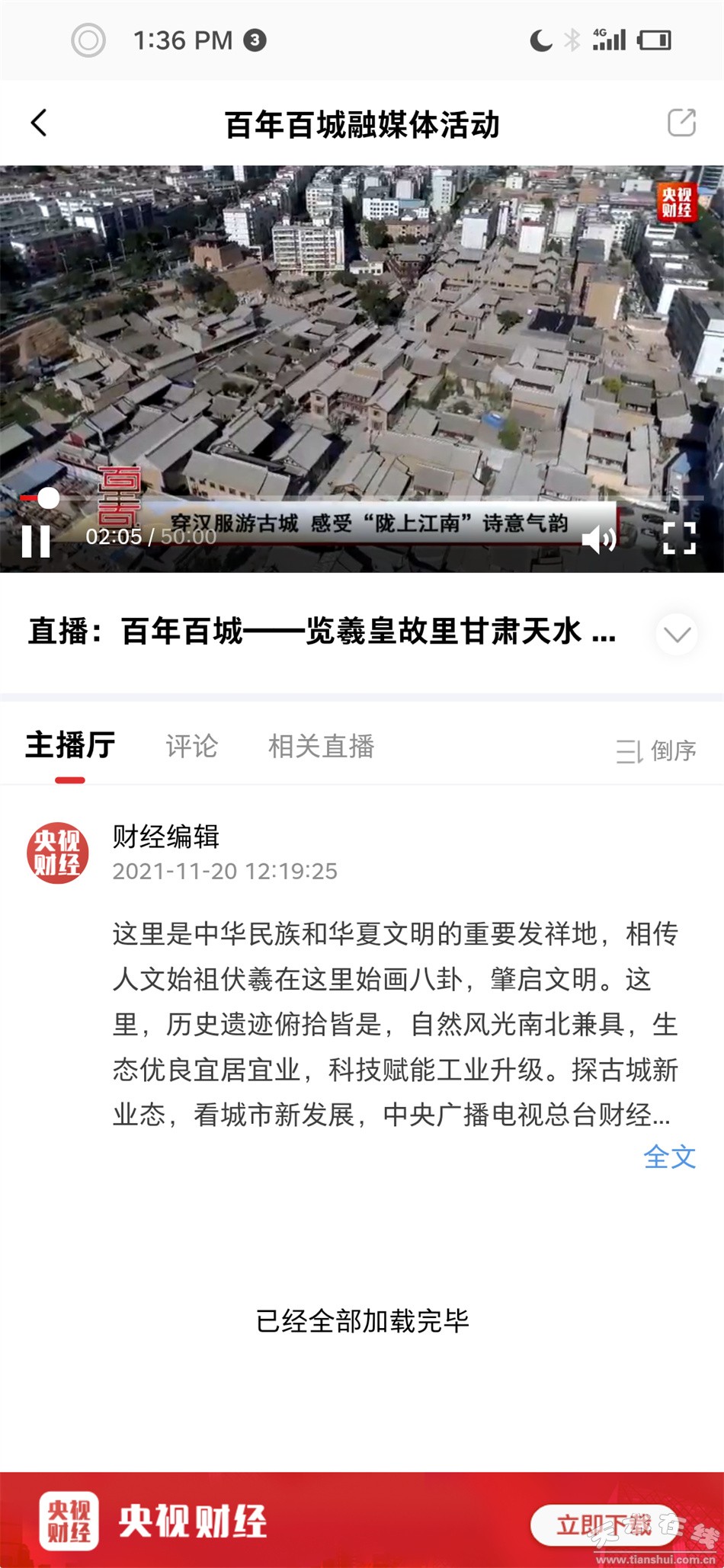Open 财经编辑 profile avatar
This screenshot has width=724, height=1568.
pyautogui.click(x=58, y=853)
